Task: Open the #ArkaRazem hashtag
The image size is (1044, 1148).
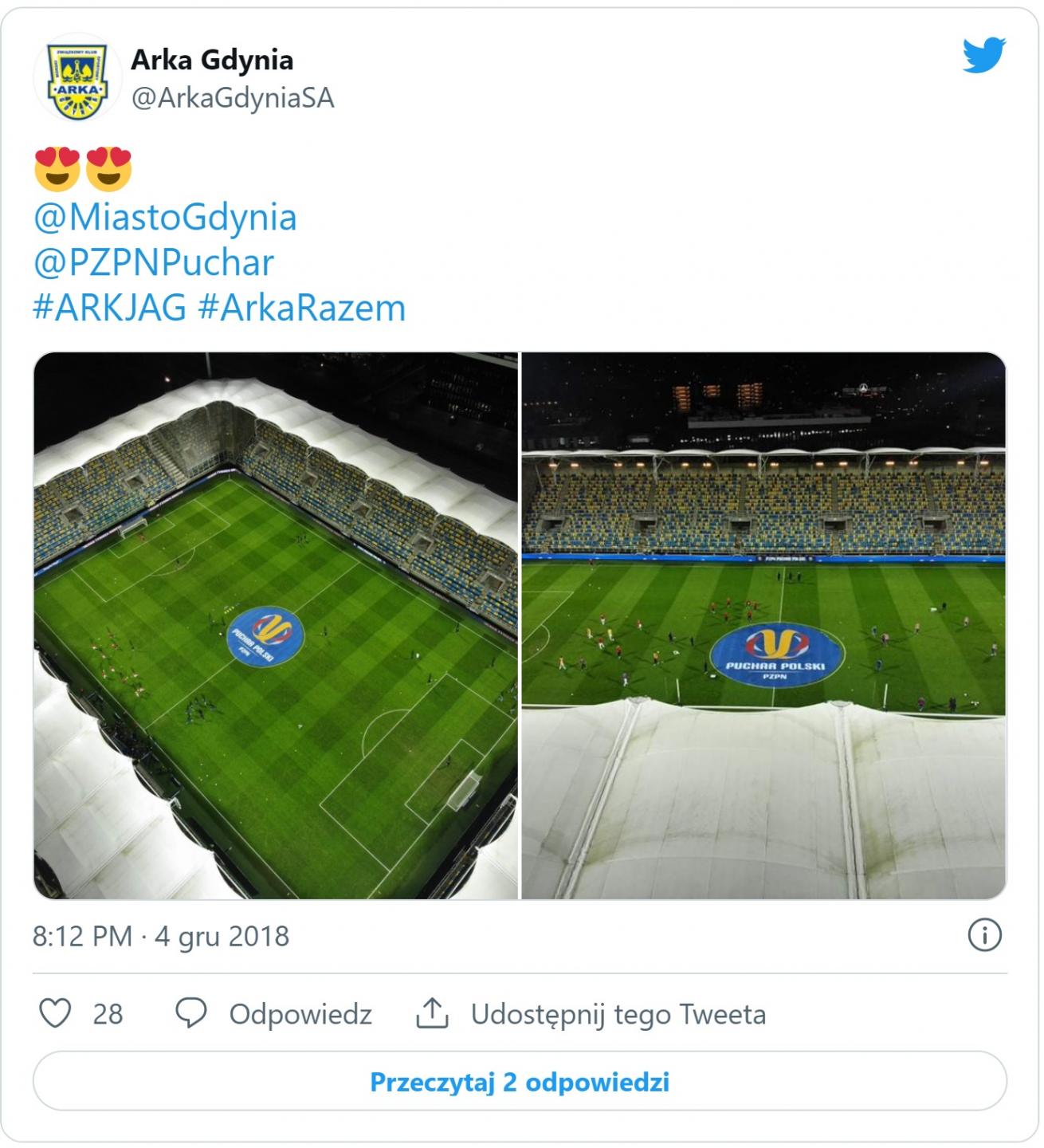Action: (302, 309)
